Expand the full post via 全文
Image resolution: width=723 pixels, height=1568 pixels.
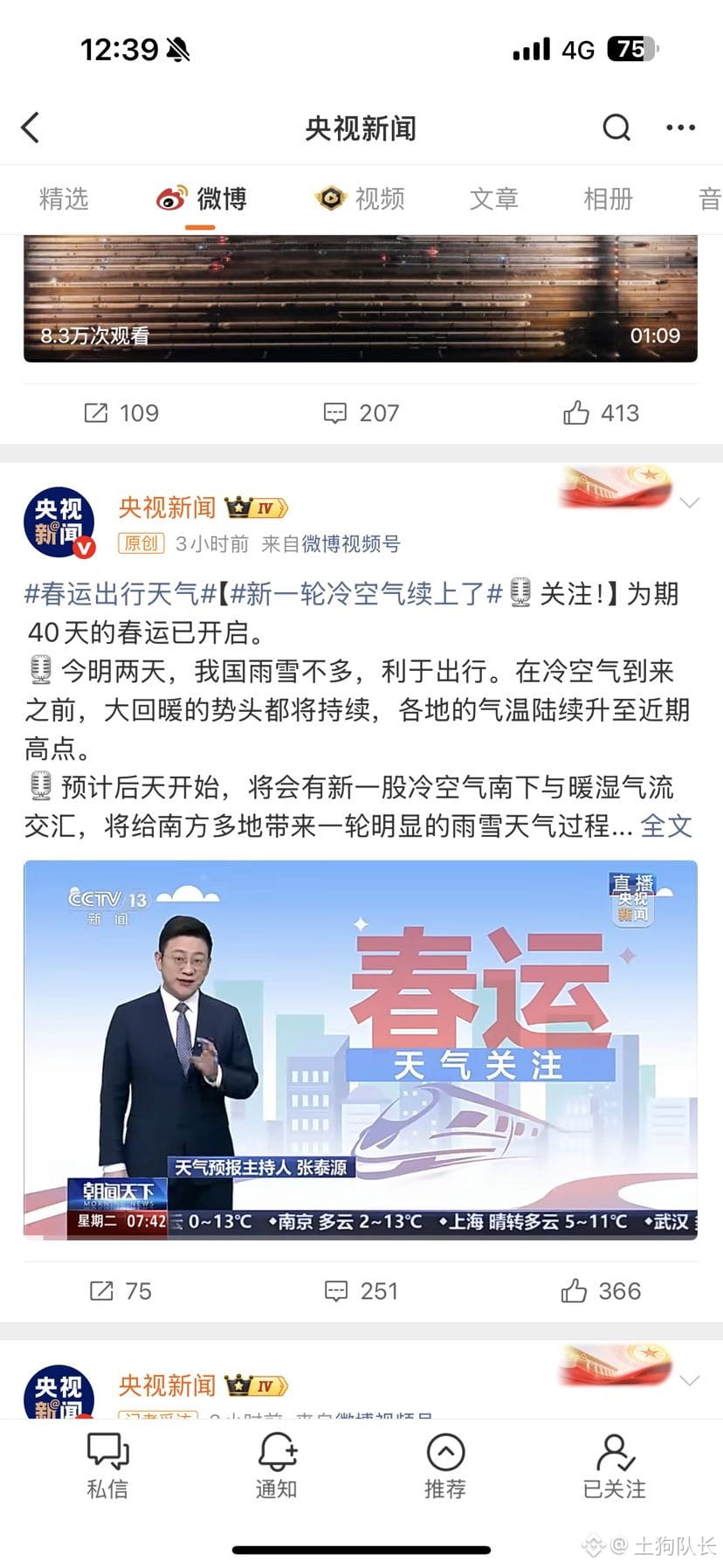click(x=665, y=825)
